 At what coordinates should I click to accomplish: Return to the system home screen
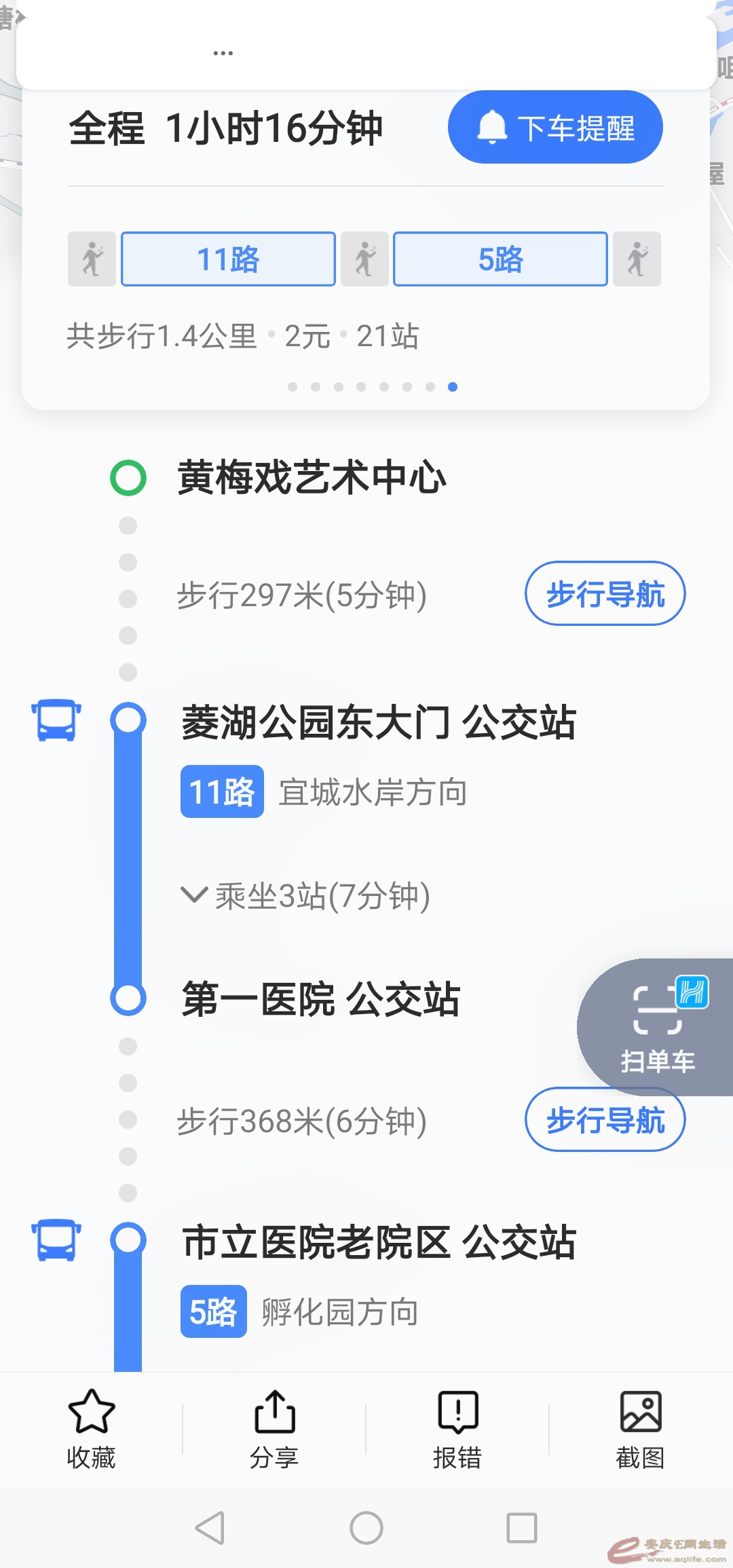point(366,1528)
